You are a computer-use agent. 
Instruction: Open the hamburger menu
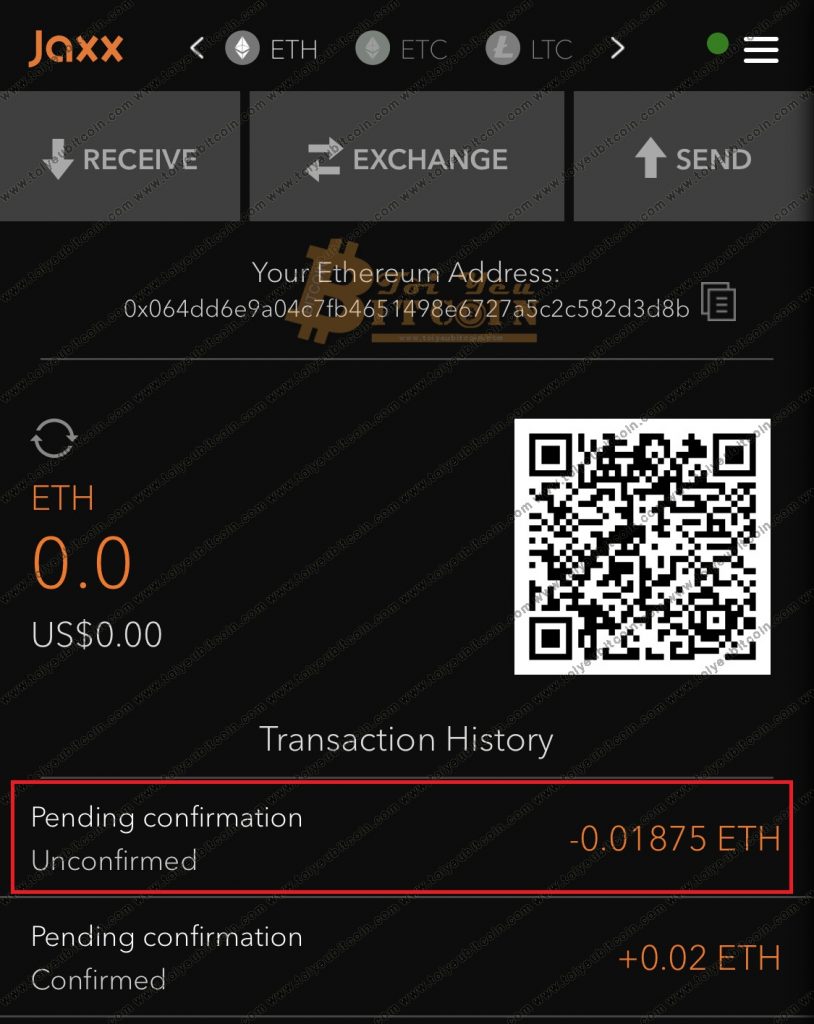tap(761, 48)
